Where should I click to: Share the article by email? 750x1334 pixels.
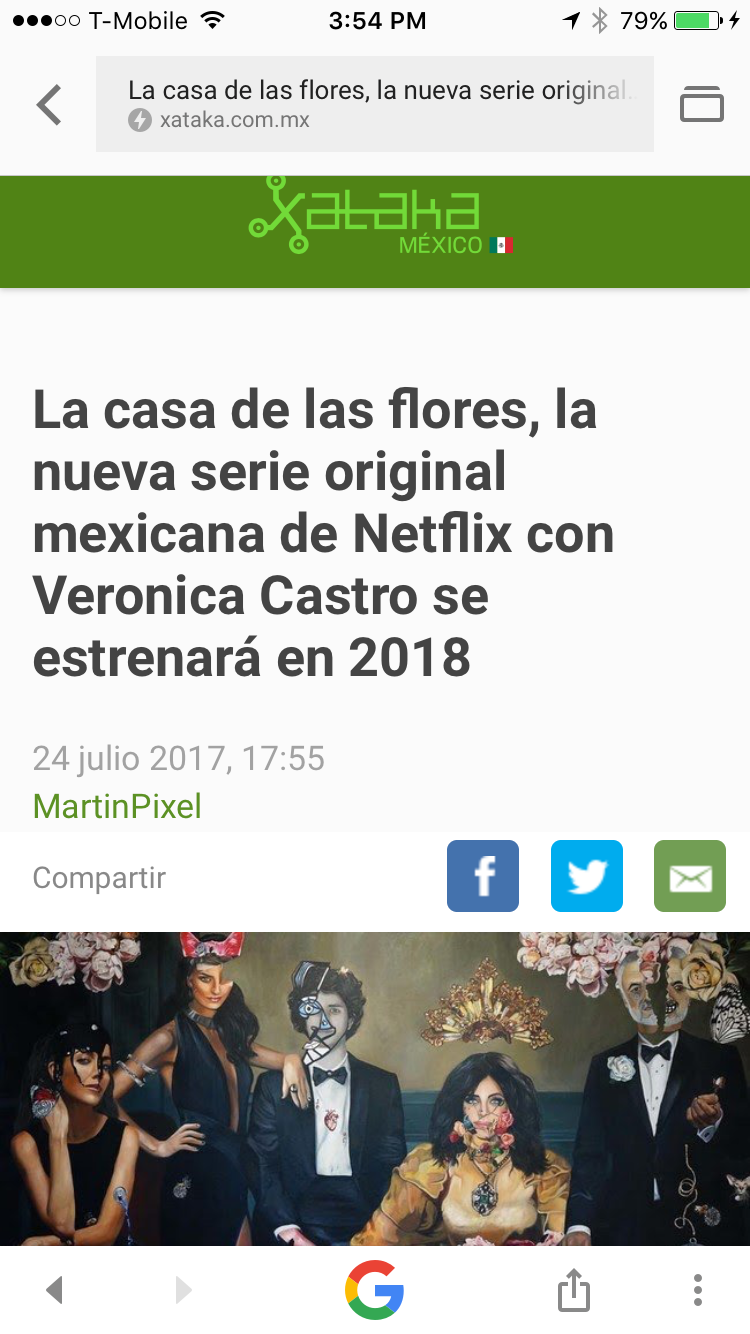pyautogui.click(x=690, y=876)
